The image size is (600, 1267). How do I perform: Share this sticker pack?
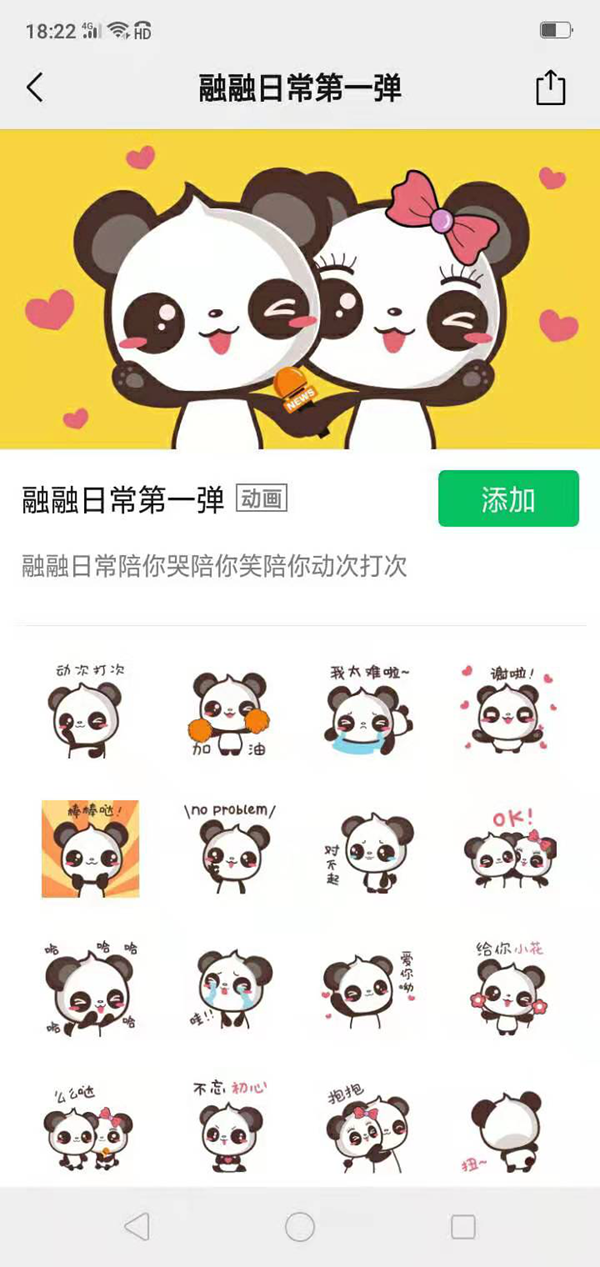point(550,87)
